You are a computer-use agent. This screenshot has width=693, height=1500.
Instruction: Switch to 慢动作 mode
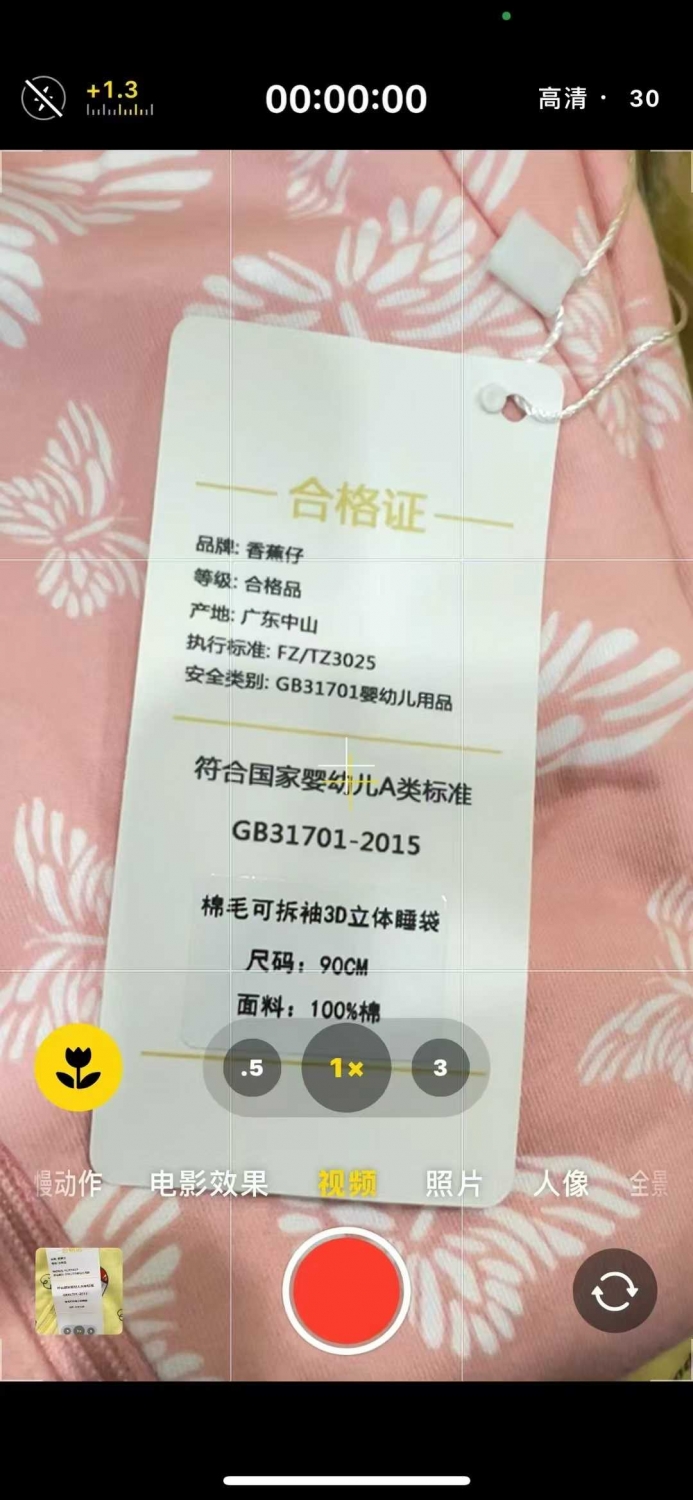pyautogui.click(x=68, y=1184)
